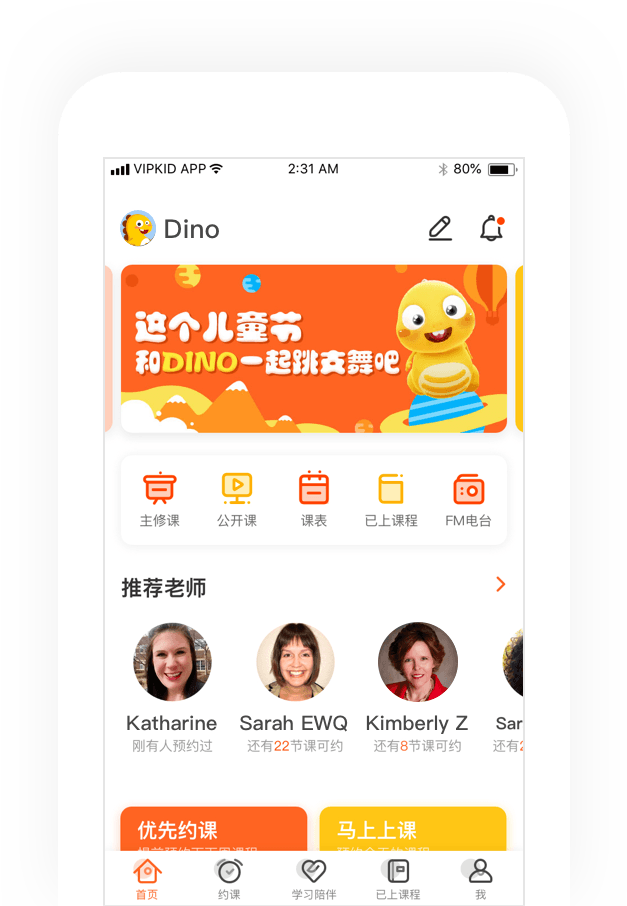Image resolution: width=627 pixels, height=906 pixels.
Task: Open the Children's Day Dino banner
Action: pyautogui.click(x=313, y=348)
